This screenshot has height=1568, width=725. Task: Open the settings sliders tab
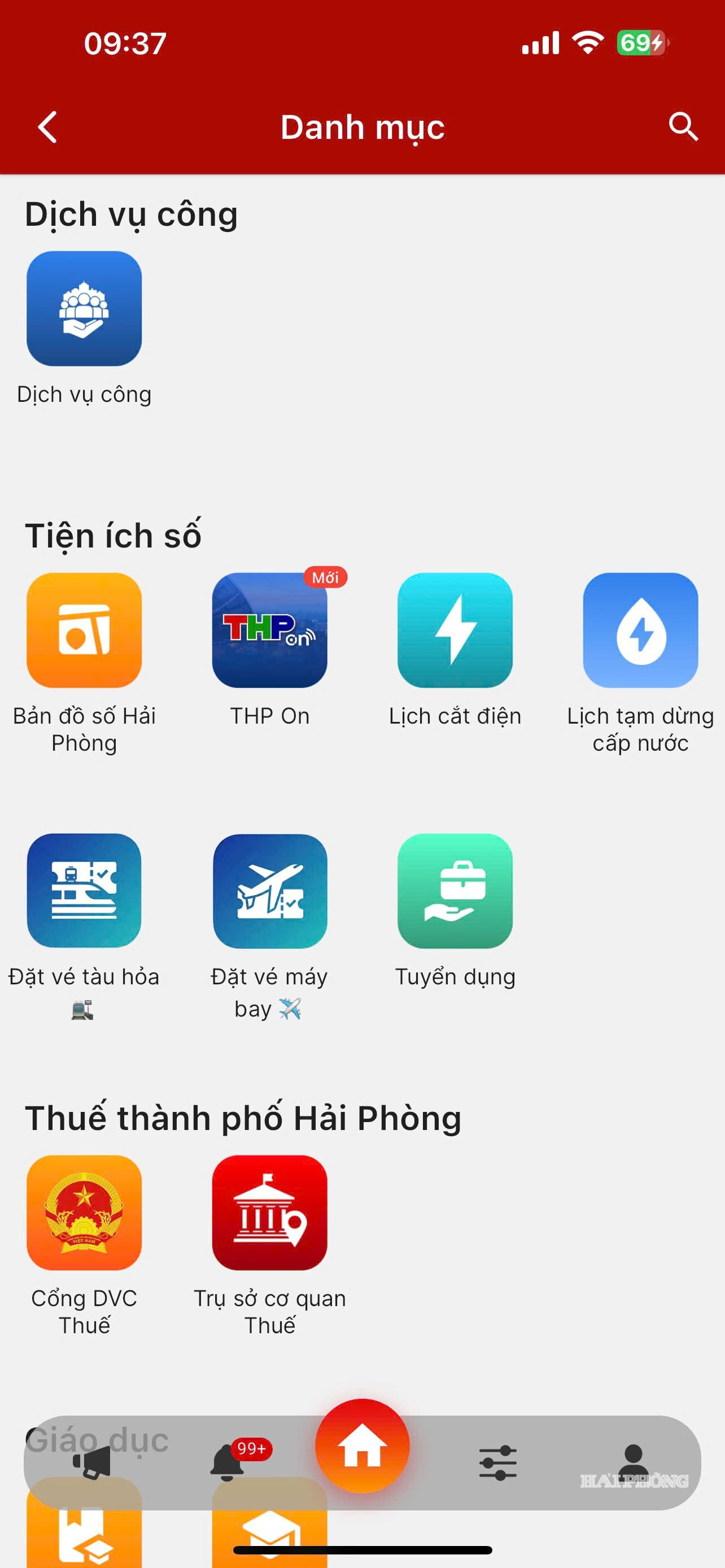pos(498,1462)
